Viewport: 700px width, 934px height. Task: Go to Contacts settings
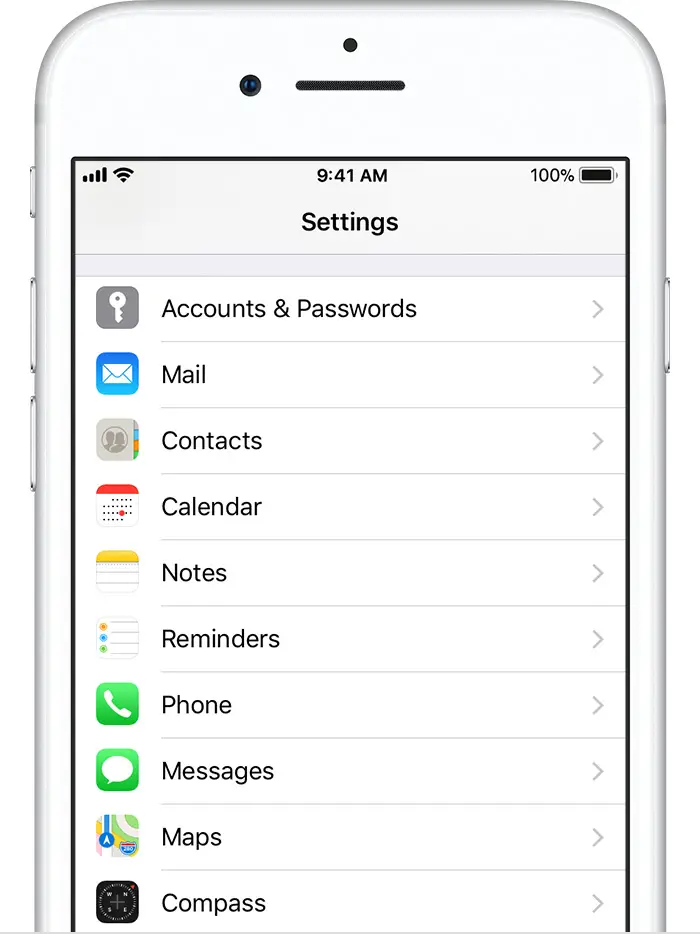point(212,441)
